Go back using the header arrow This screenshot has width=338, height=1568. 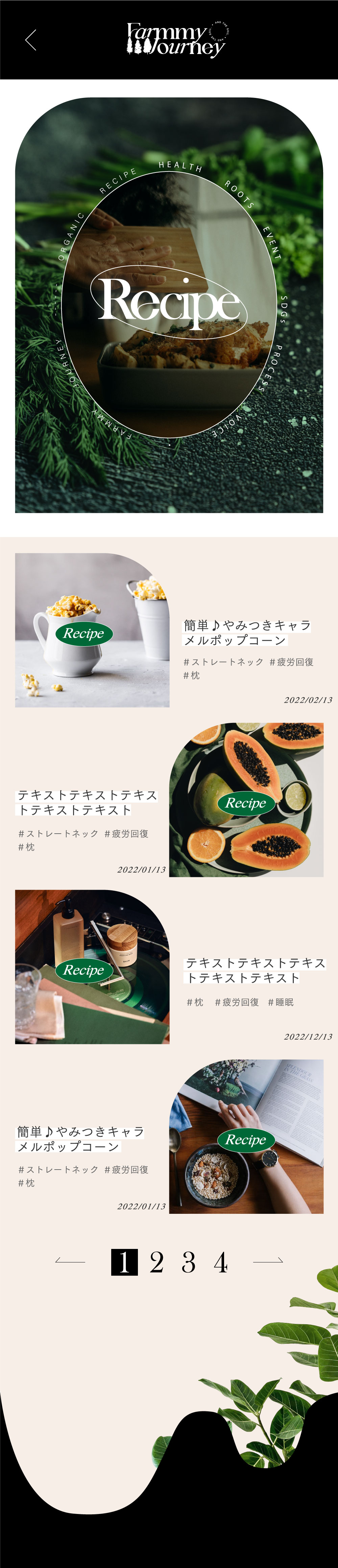coord(31,40)
